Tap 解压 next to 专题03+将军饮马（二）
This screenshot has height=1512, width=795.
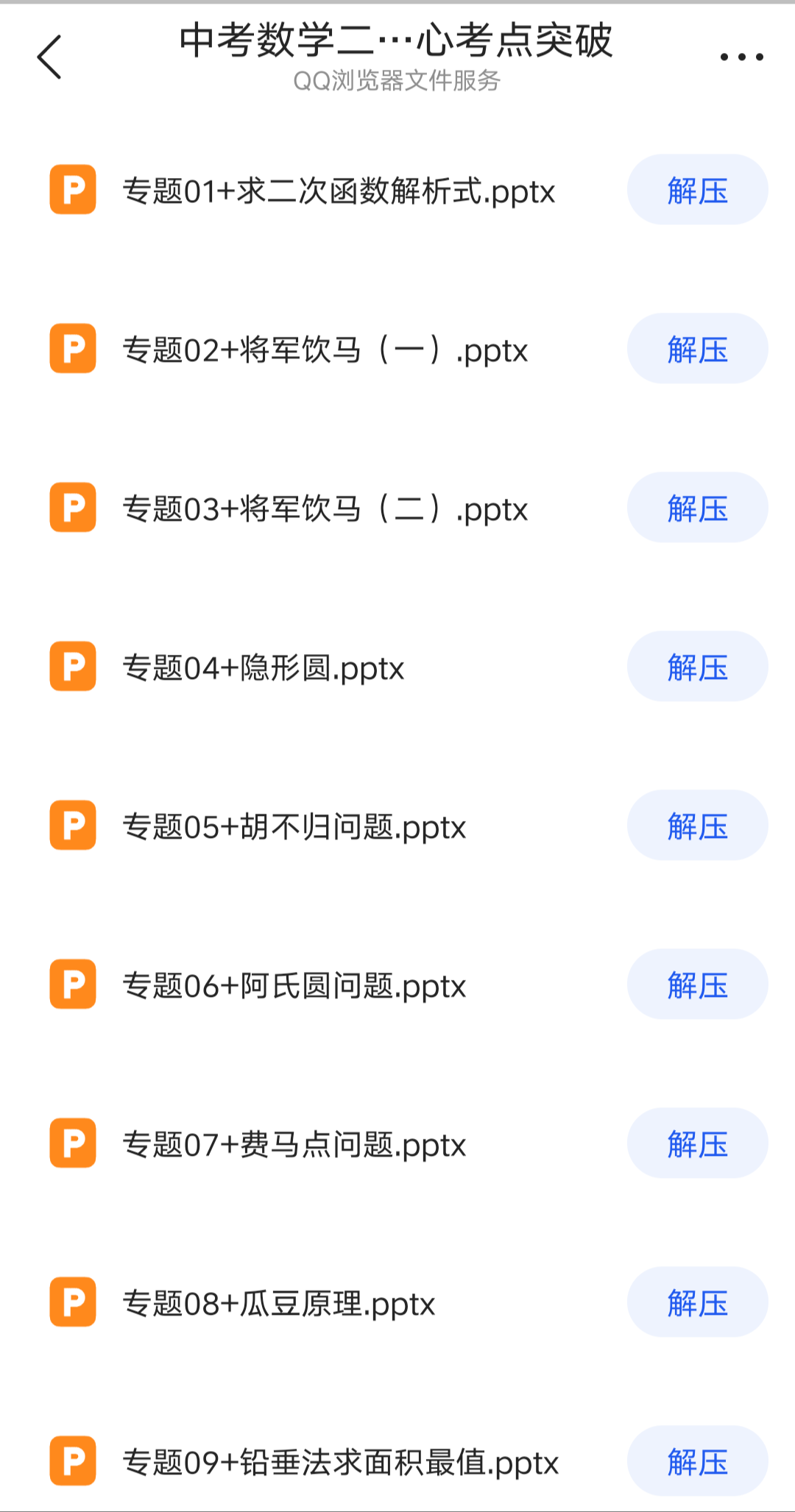[x=697, y=508]
